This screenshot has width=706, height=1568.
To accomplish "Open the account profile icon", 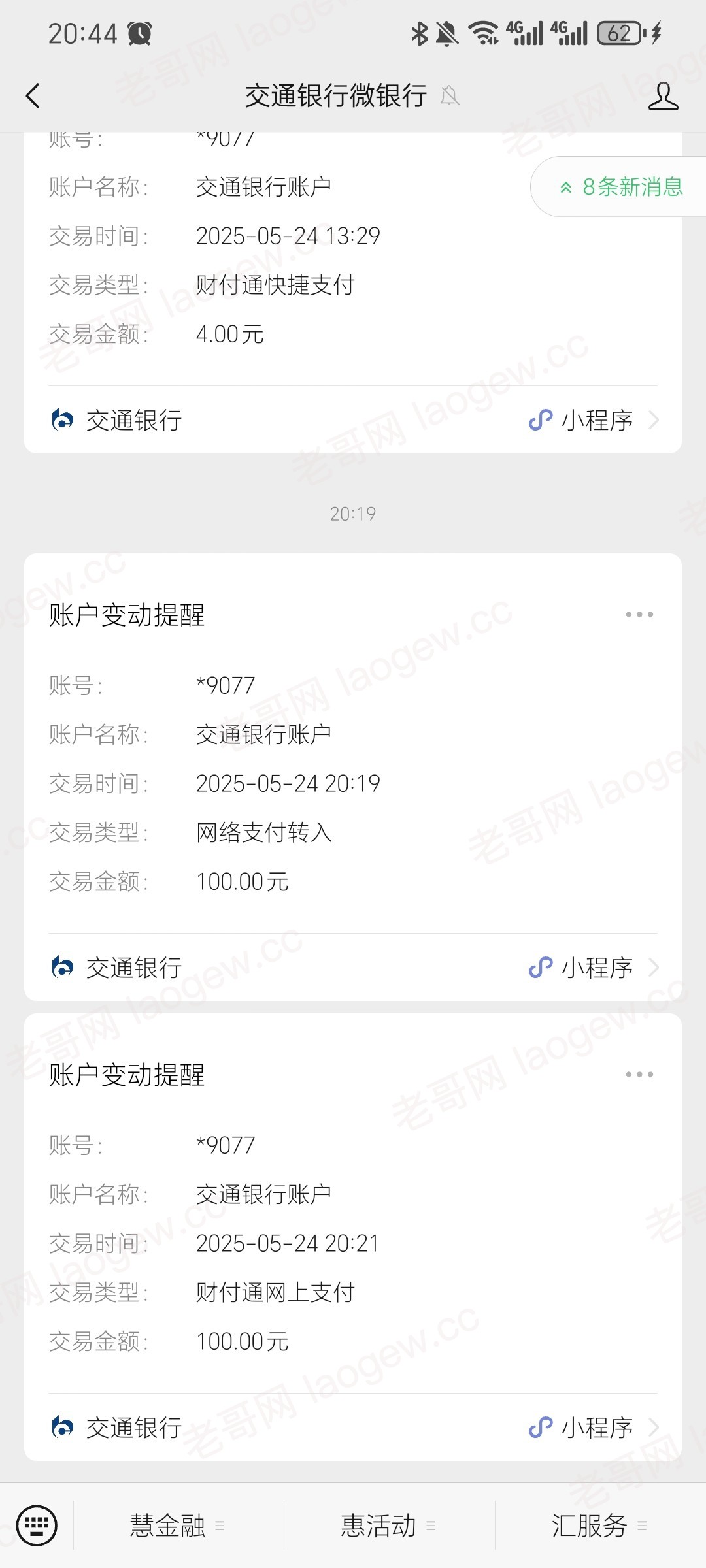I will [x=663, y=96].
